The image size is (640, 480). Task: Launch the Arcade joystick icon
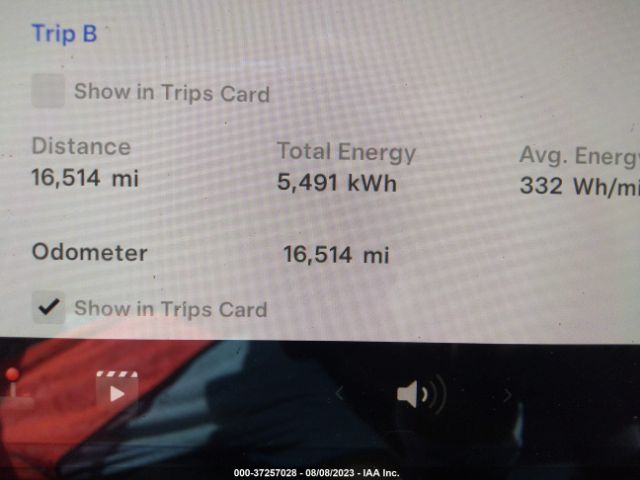point(15,386)
